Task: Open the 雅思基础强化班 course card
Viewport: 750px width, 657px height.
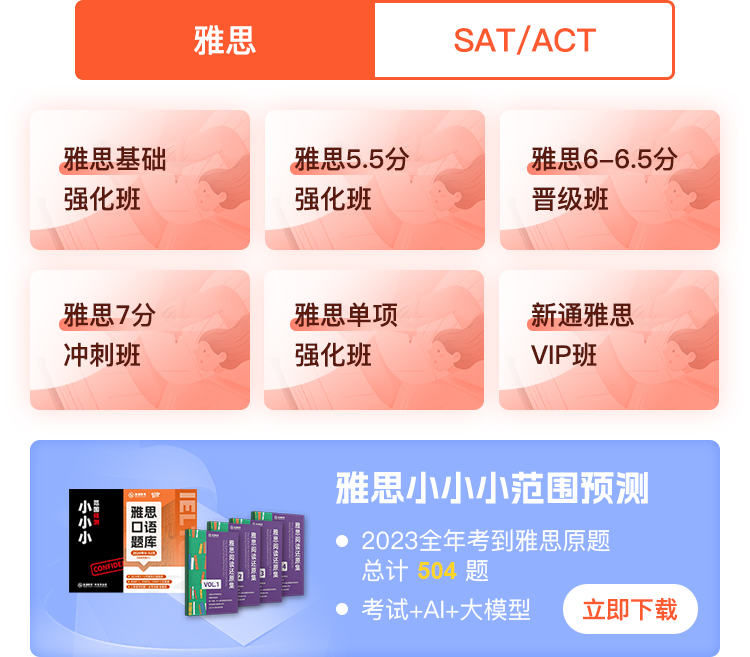Action: pos(140,180)
